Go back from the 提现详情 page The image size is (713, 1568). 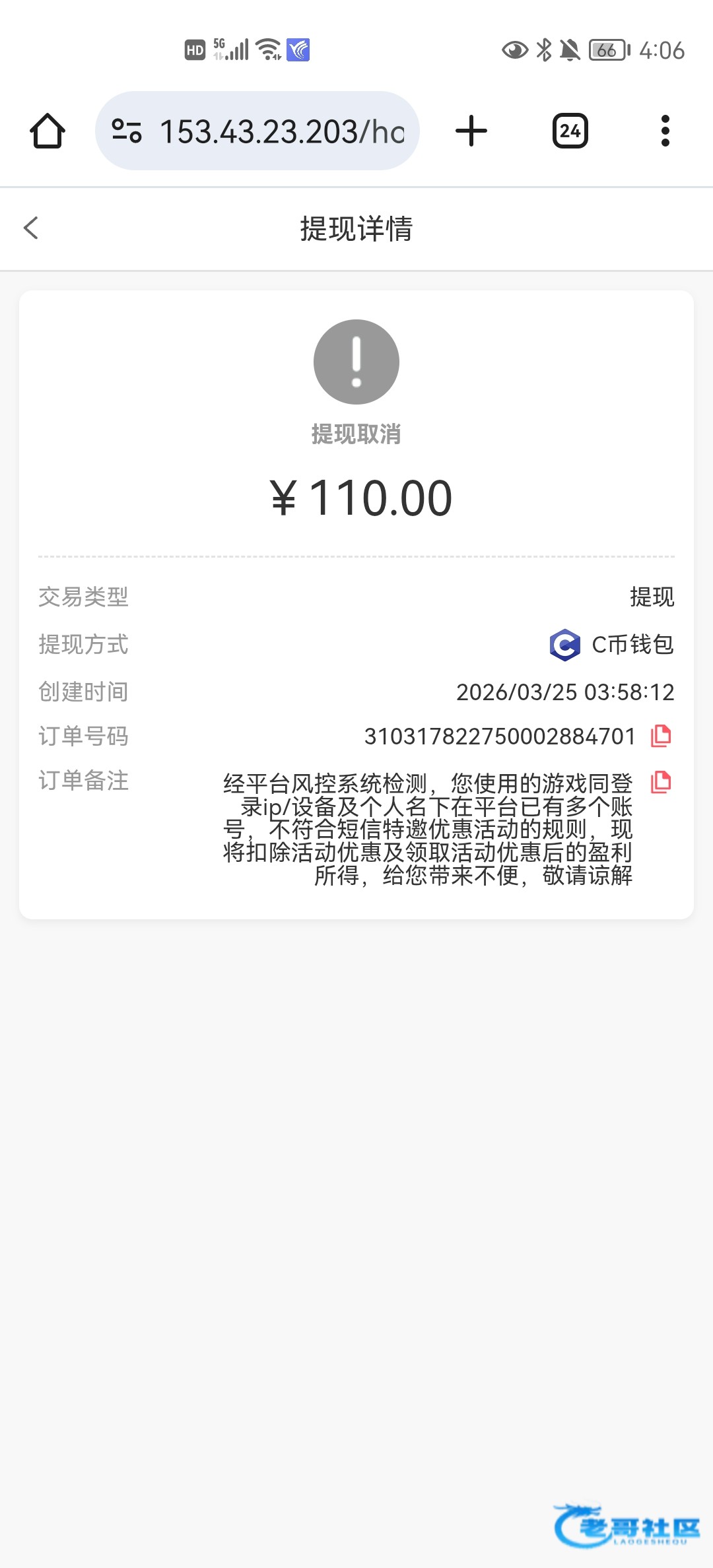point(31,228)
